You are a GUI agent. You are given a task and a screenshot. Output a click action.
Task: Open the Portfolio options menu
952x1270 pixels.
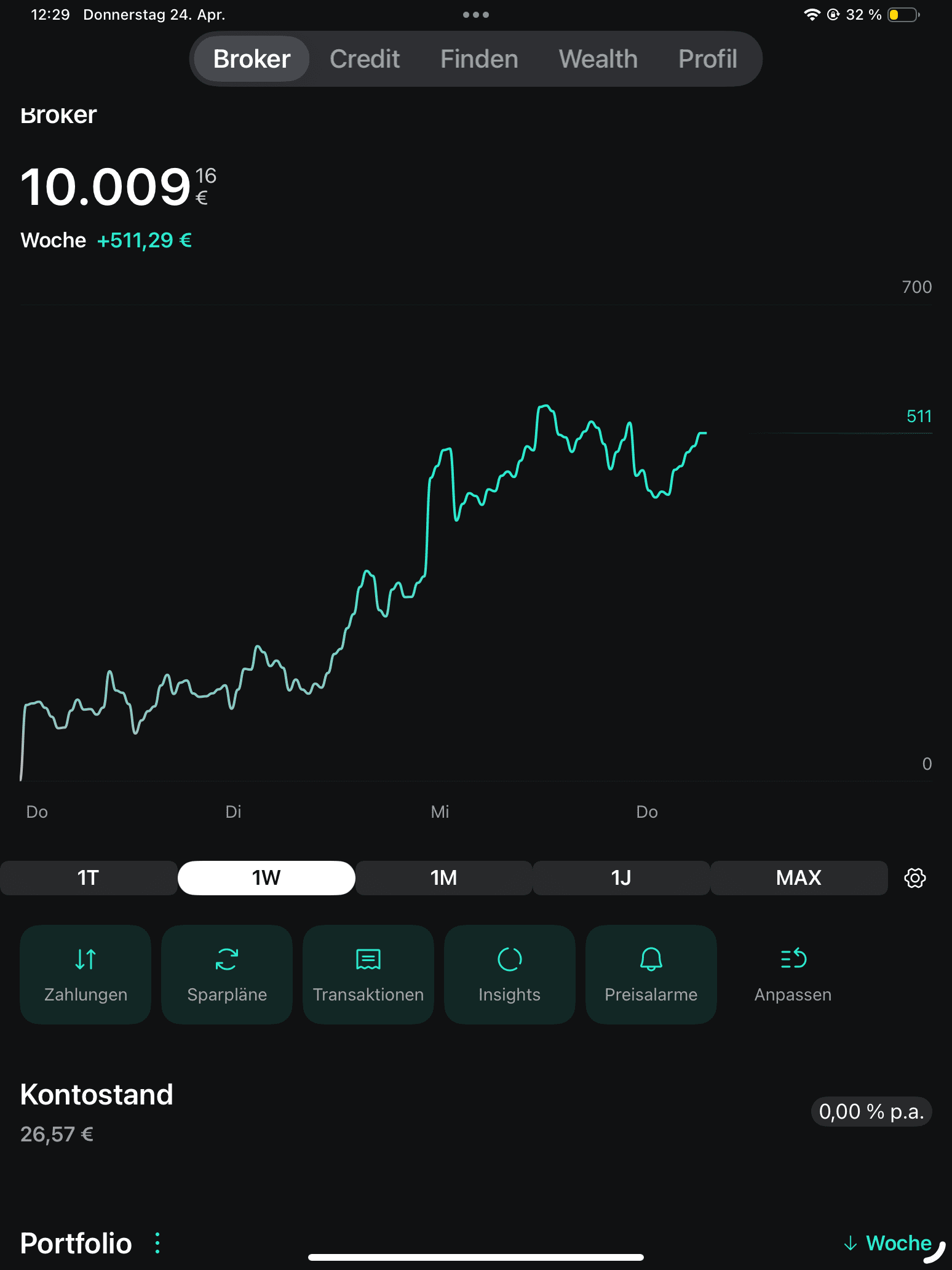[157, 1243]
